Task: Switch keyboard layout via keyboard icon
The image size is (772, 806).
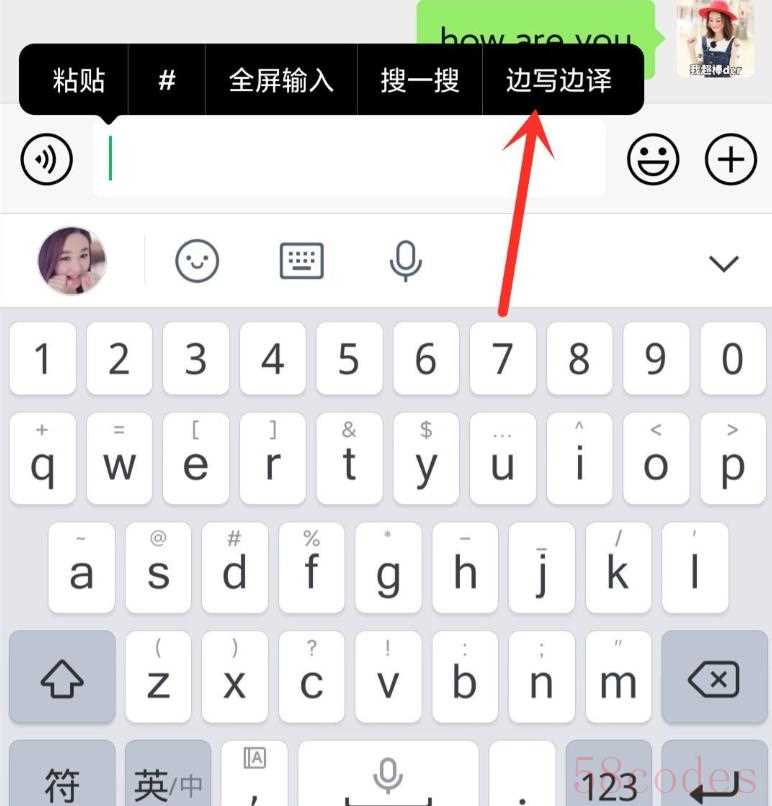Action: click(301, 262)
